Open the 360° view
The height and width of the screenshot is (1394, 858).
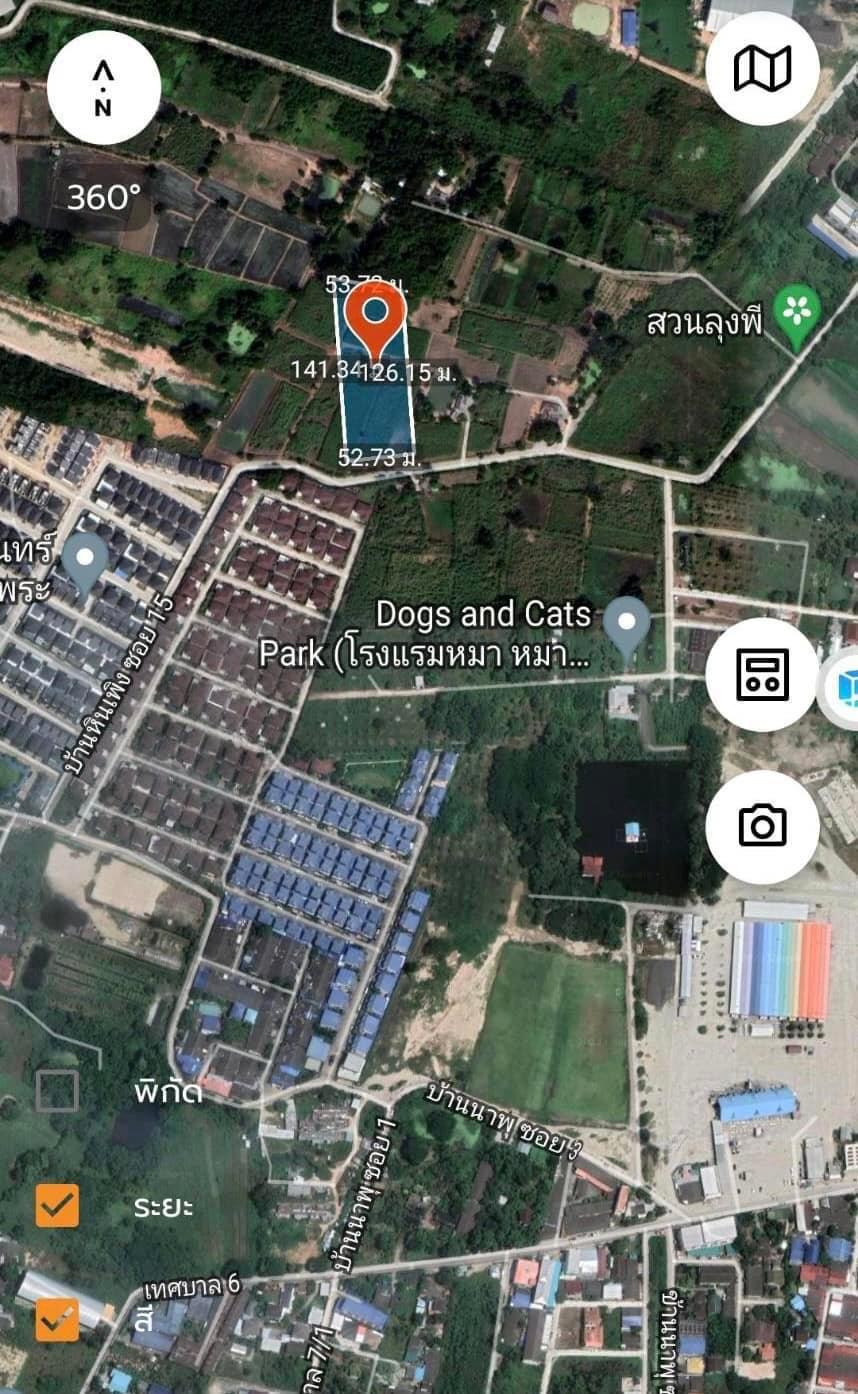tap(104, 197)
